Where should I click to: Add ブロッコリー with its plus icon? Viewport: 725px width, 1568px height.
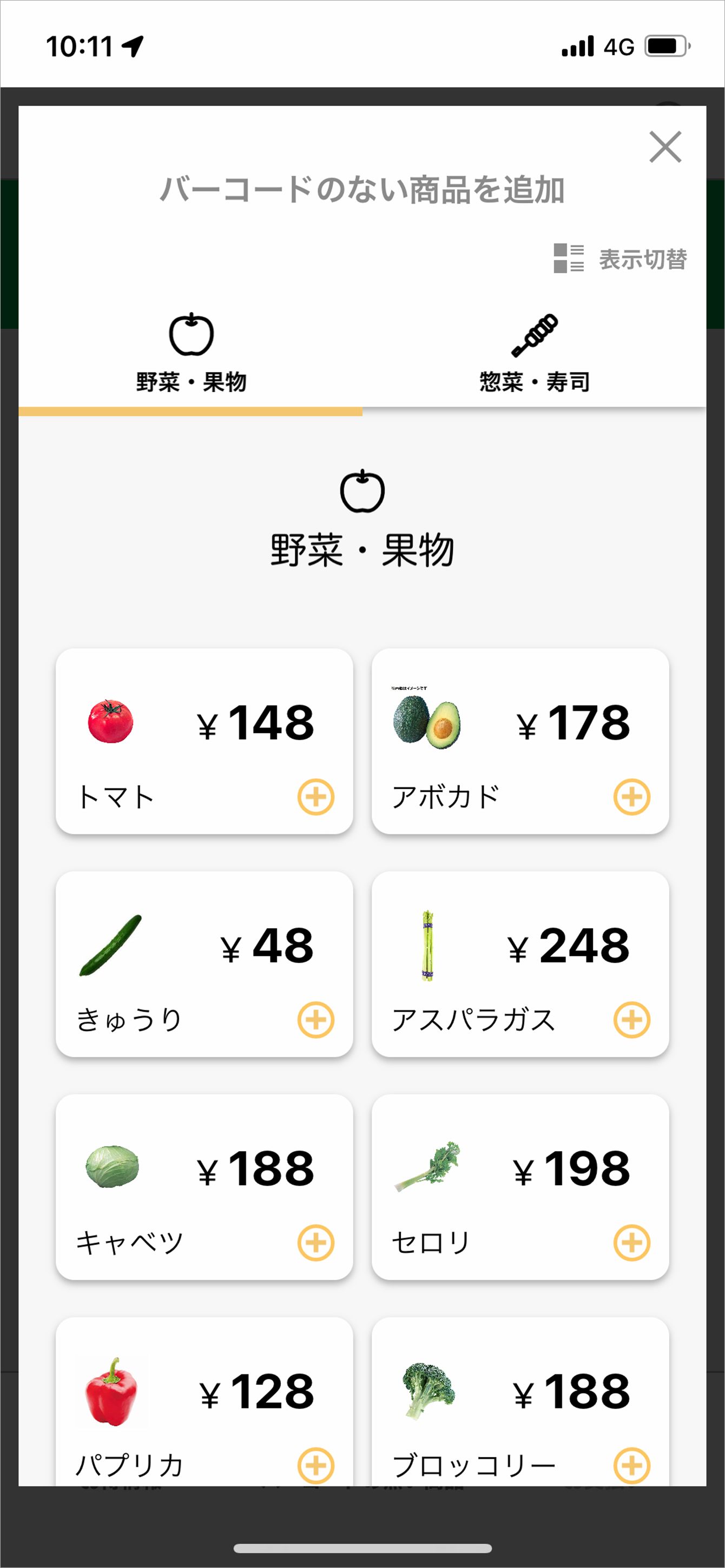[631, 1465]
